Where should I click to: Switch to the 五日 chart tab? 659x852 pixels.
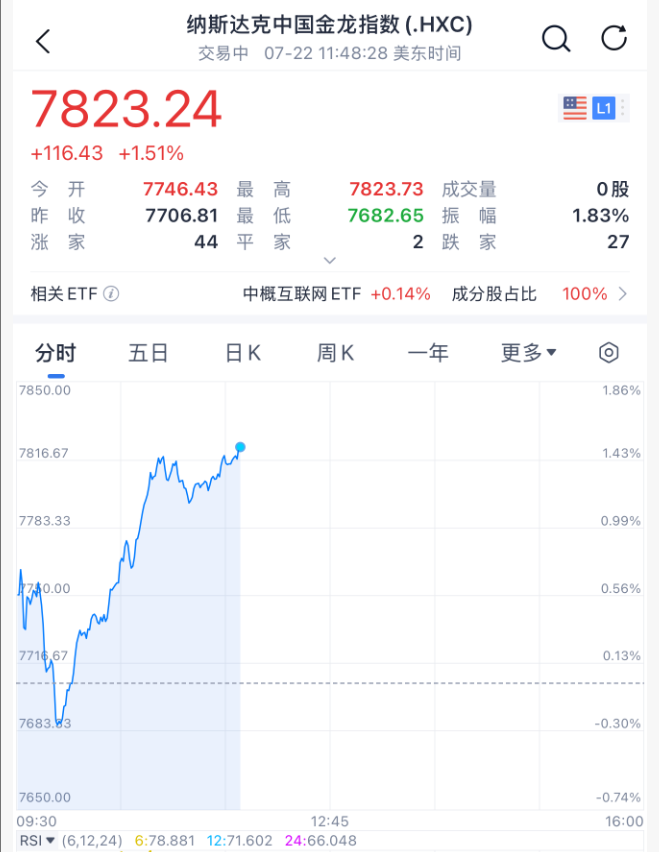(x=148, y=353)
